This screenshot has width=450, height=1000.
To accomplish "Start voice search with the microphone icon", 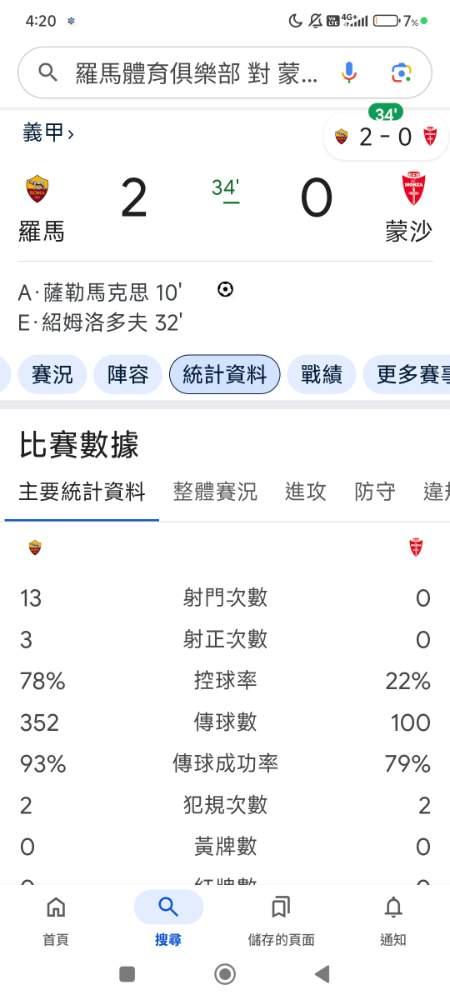I will point(349,73).
